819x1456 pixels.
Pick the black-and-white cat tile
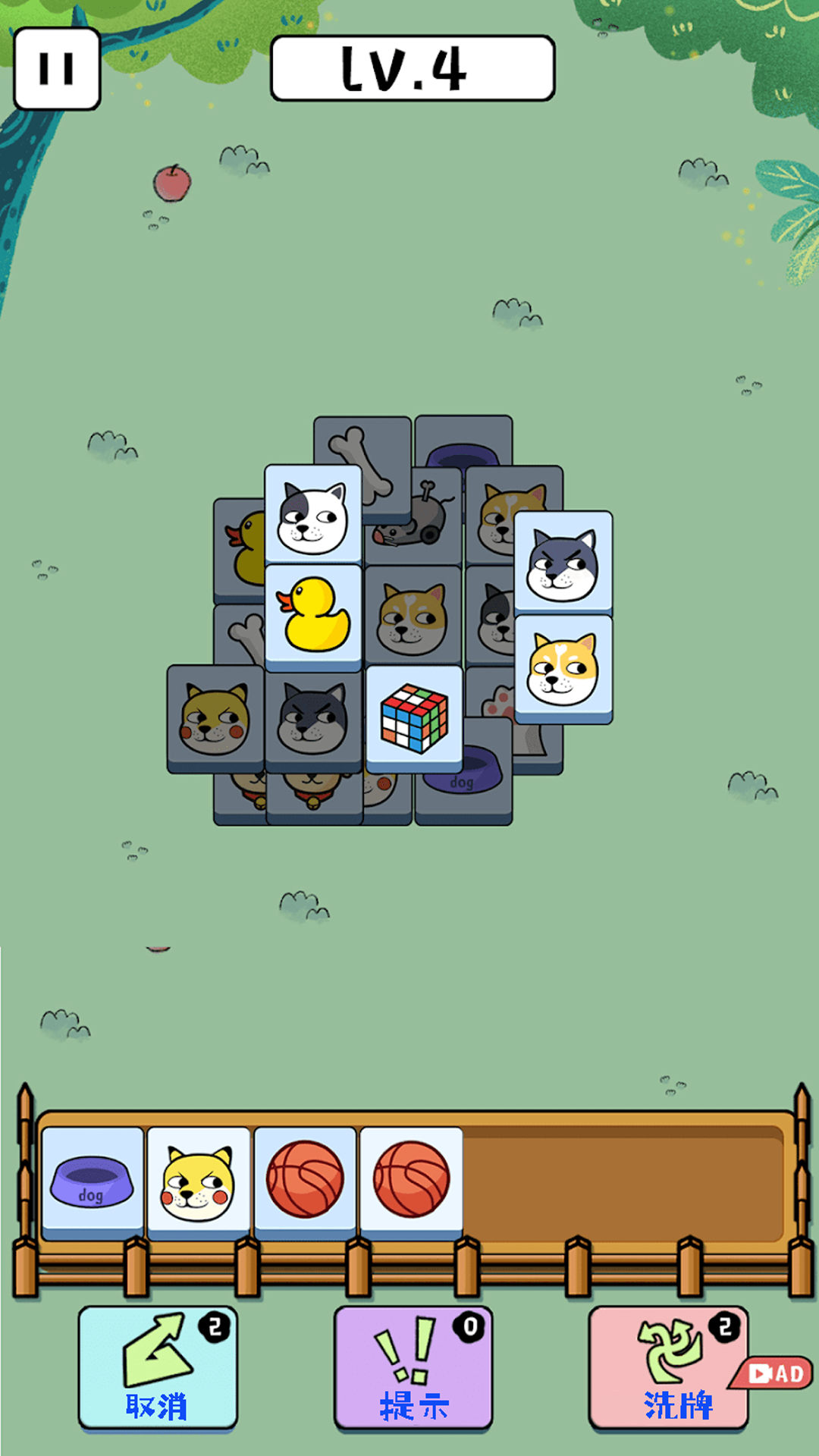click(312, 516)
